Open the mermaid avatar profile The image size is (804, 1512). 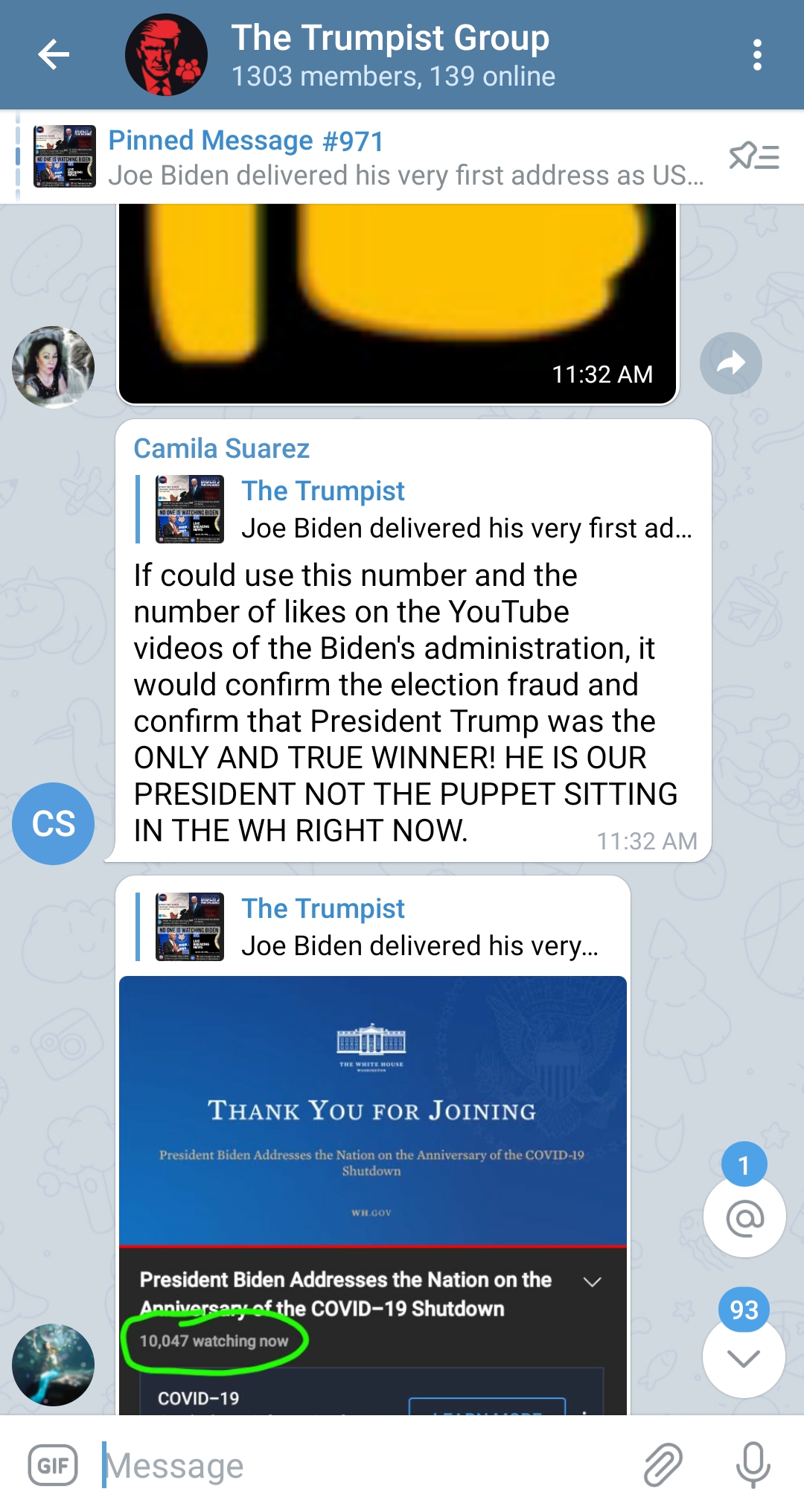click(53, 1364)
